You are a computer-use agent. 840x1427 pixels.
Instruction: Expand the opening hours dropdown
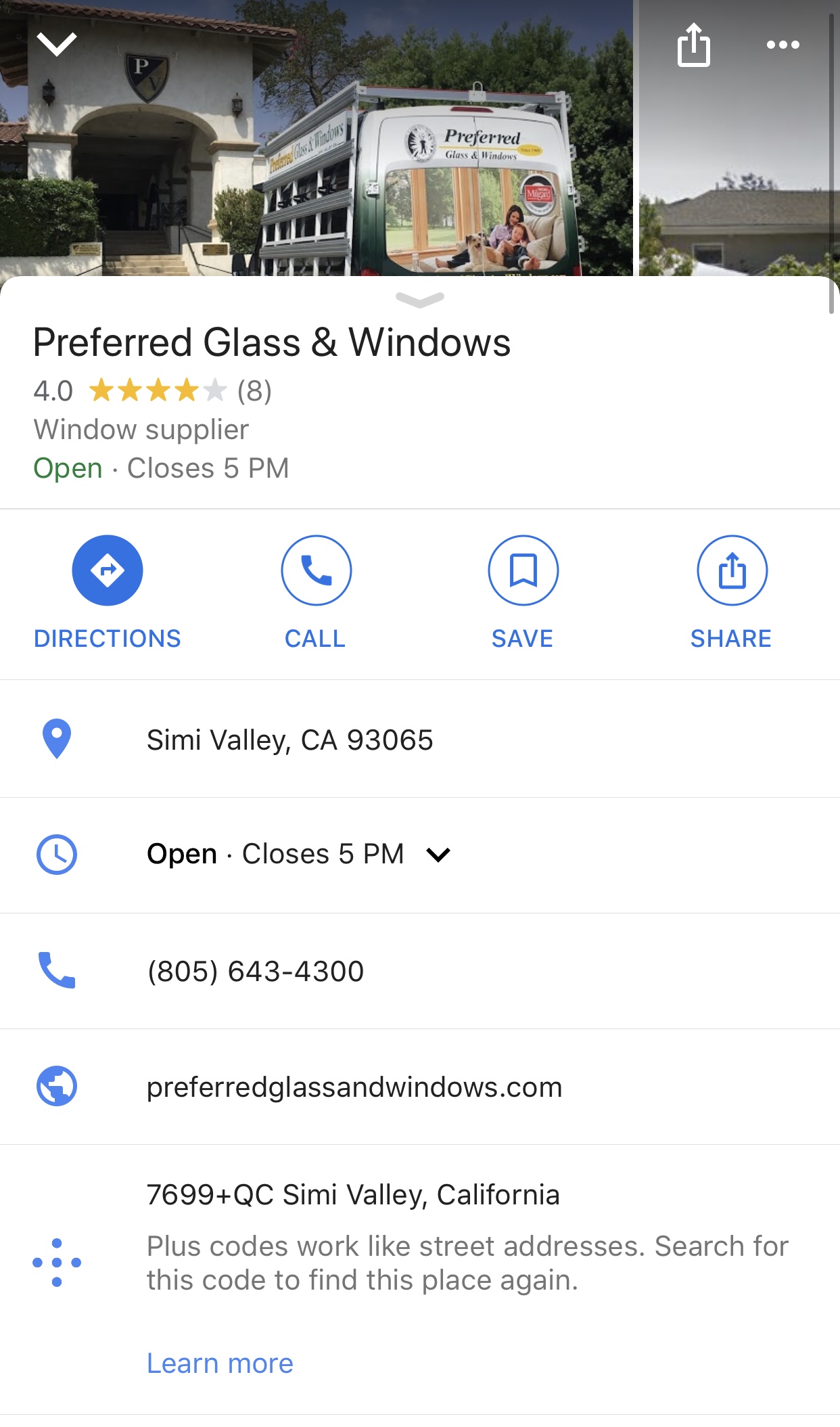coord(438,855)
